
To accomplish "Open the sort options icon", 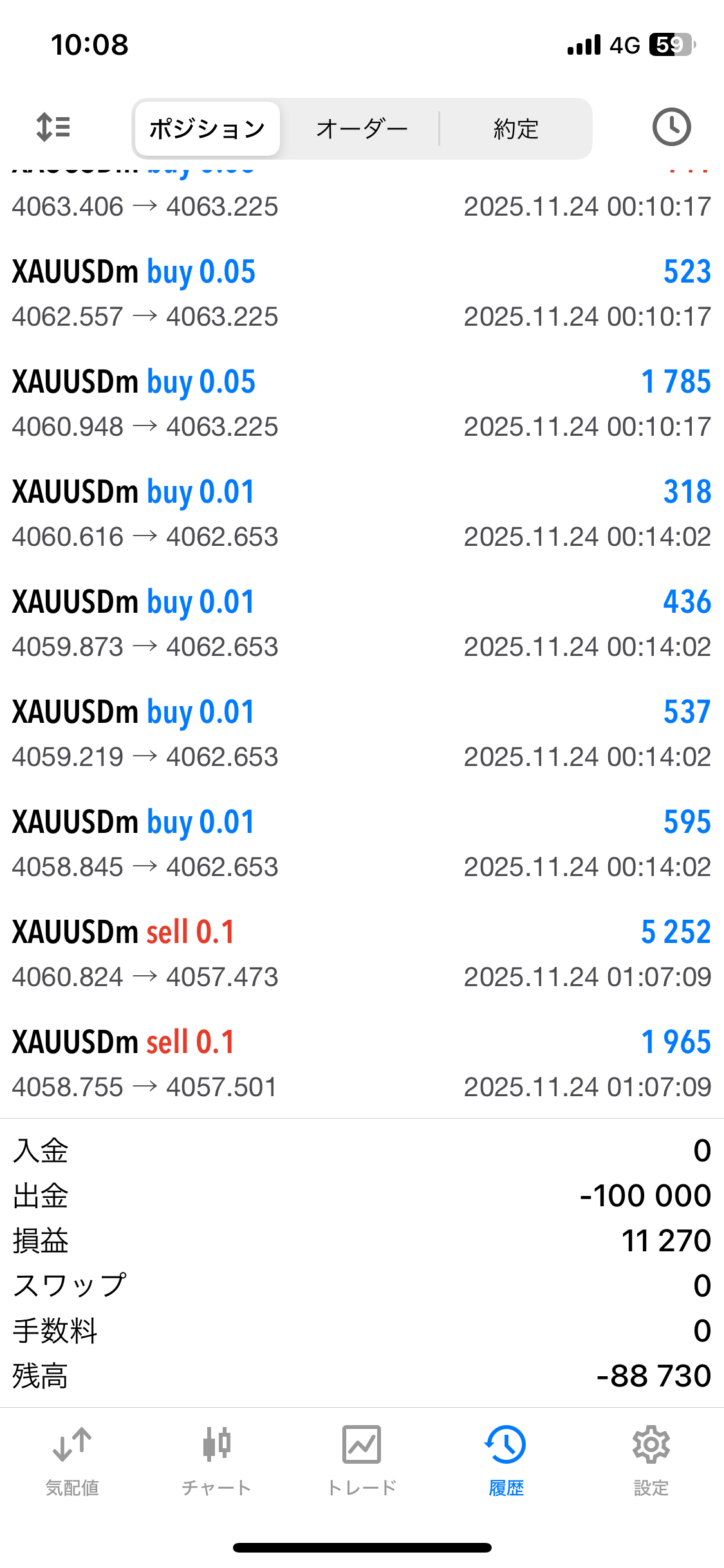I will coord(53,127).
